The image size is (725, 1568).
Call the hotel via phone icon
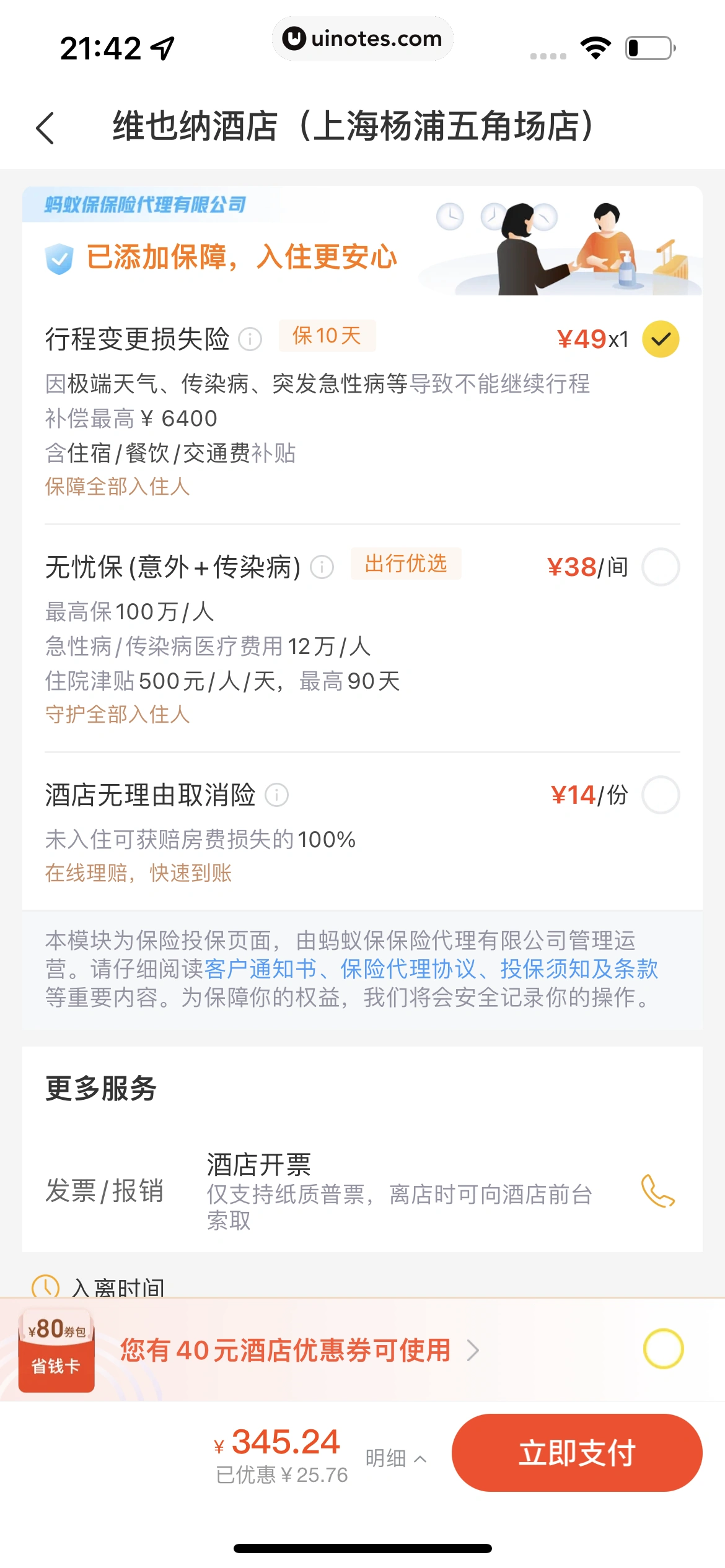[657, 1191]
